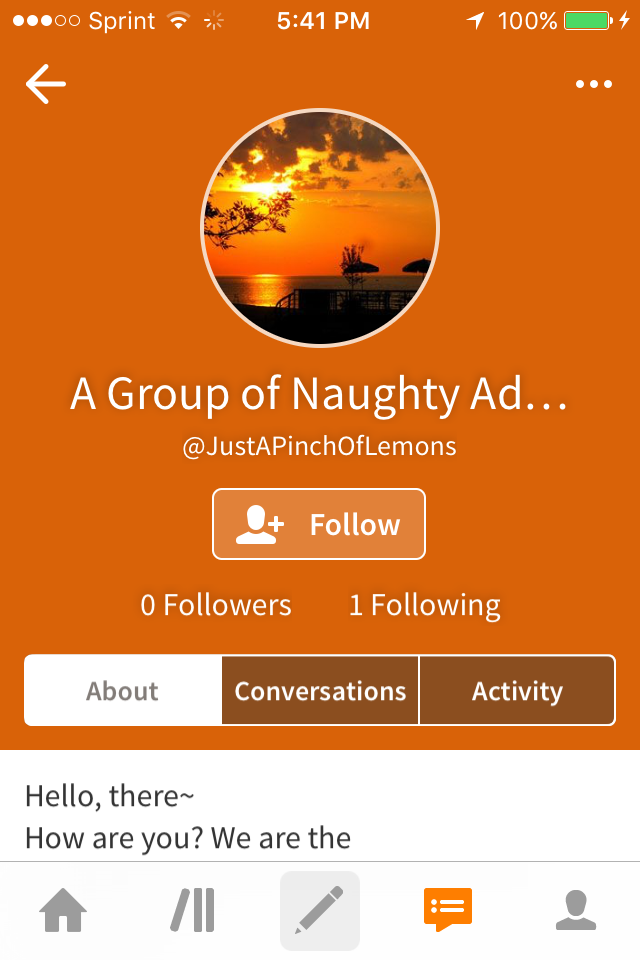This screenshot has height=960, width=640.
Task: Open the 1 Following list
Action: click(x=424, y=605)
